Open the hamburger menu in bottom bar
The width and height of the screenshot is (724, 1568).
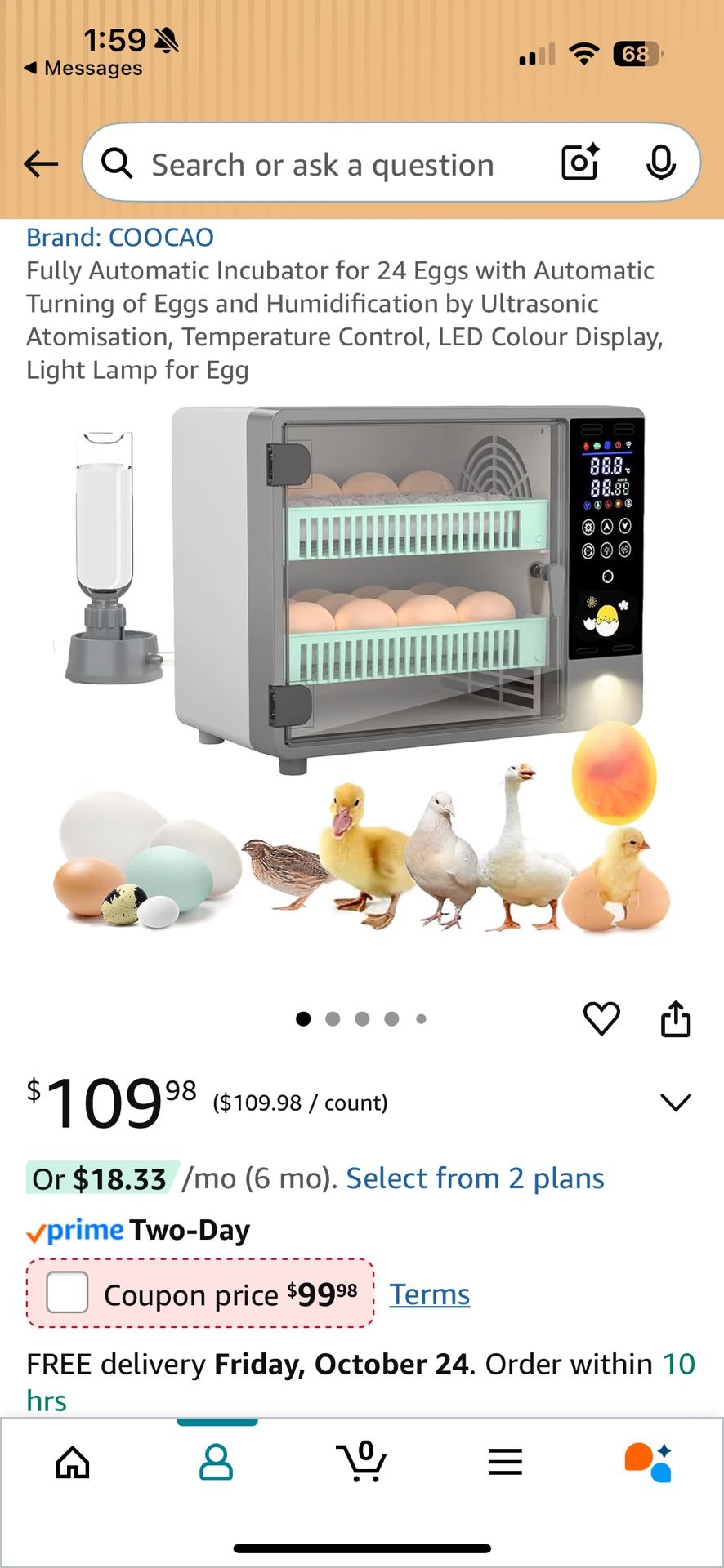(506, 1462)
